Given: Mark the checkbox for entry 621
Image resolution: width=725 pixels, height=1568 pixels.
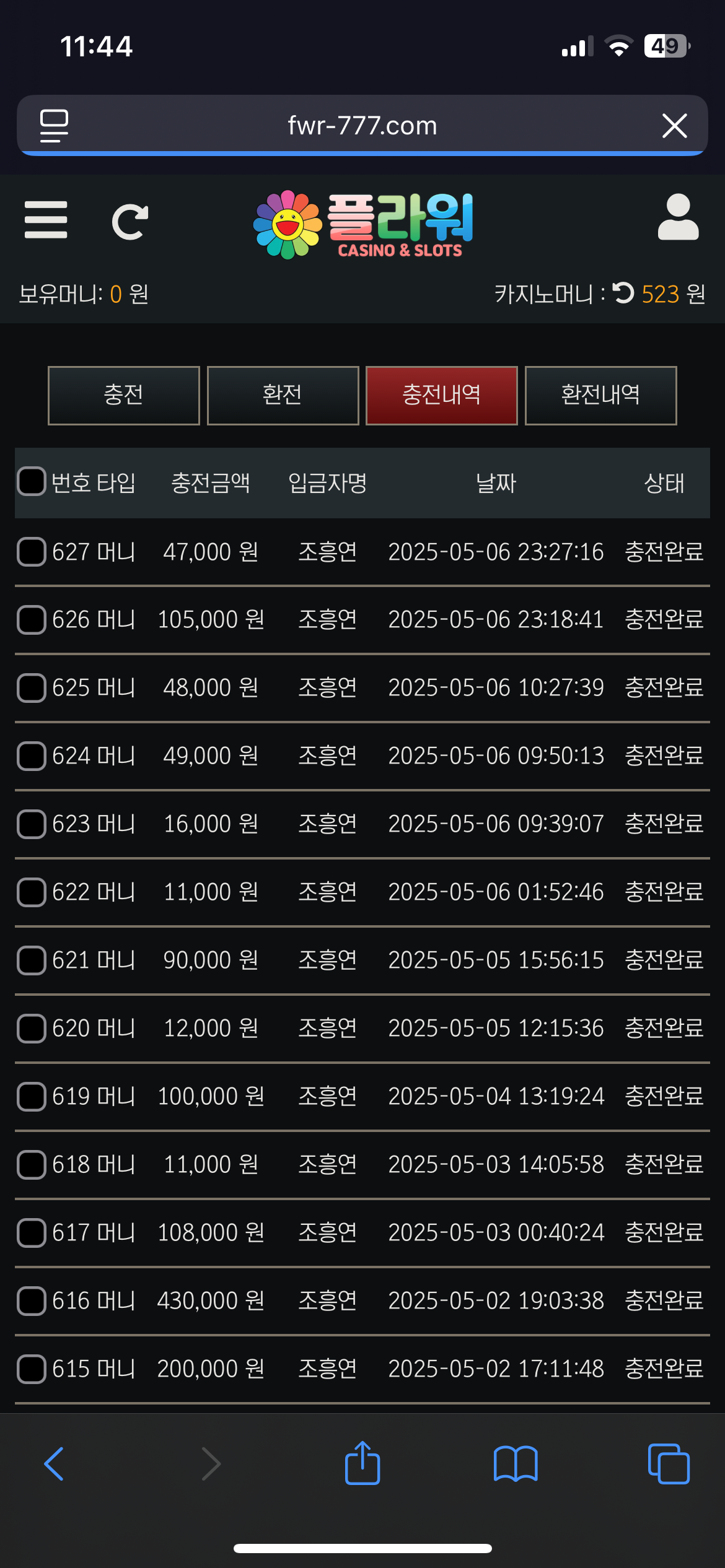Looking at the screenshot, I should [x=32, y=960].
